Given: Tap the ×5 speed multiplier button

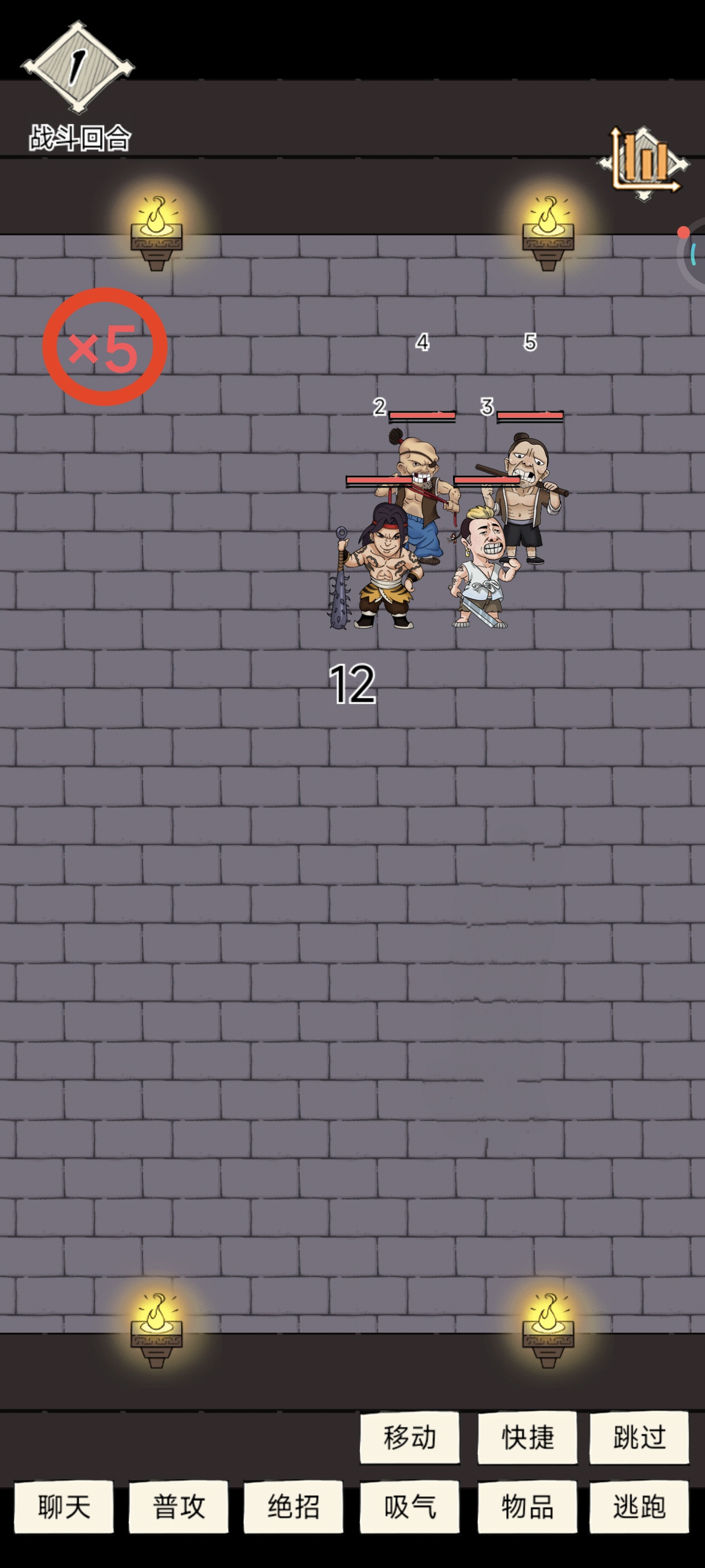Looking at the screenshot, I should click(105, 347).
